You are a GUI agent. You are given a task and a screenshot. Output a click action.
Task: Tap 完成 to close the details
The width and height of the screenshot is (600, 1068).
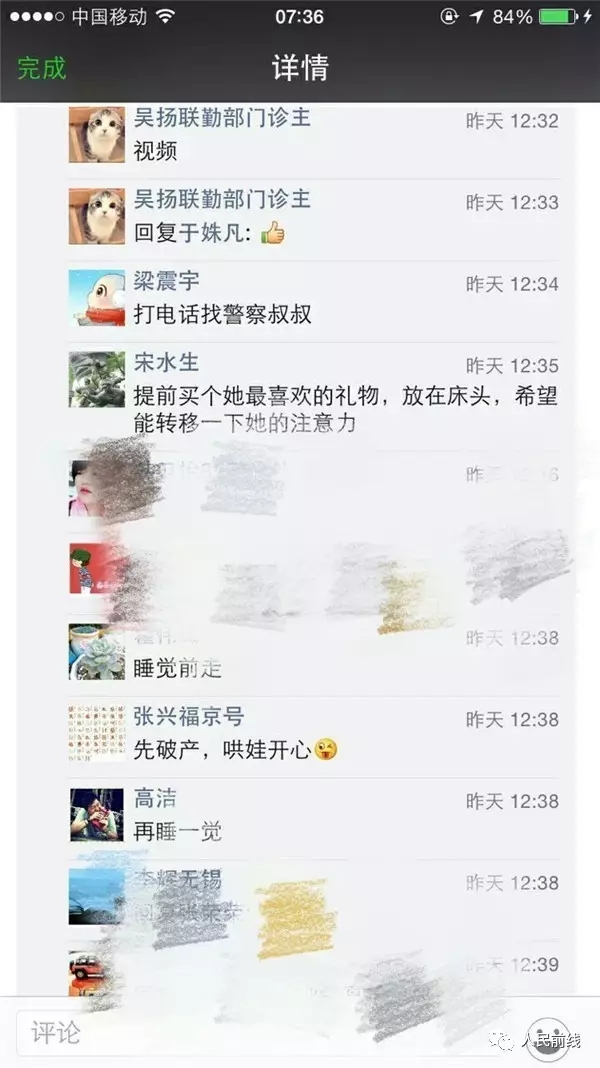point(42,68)
